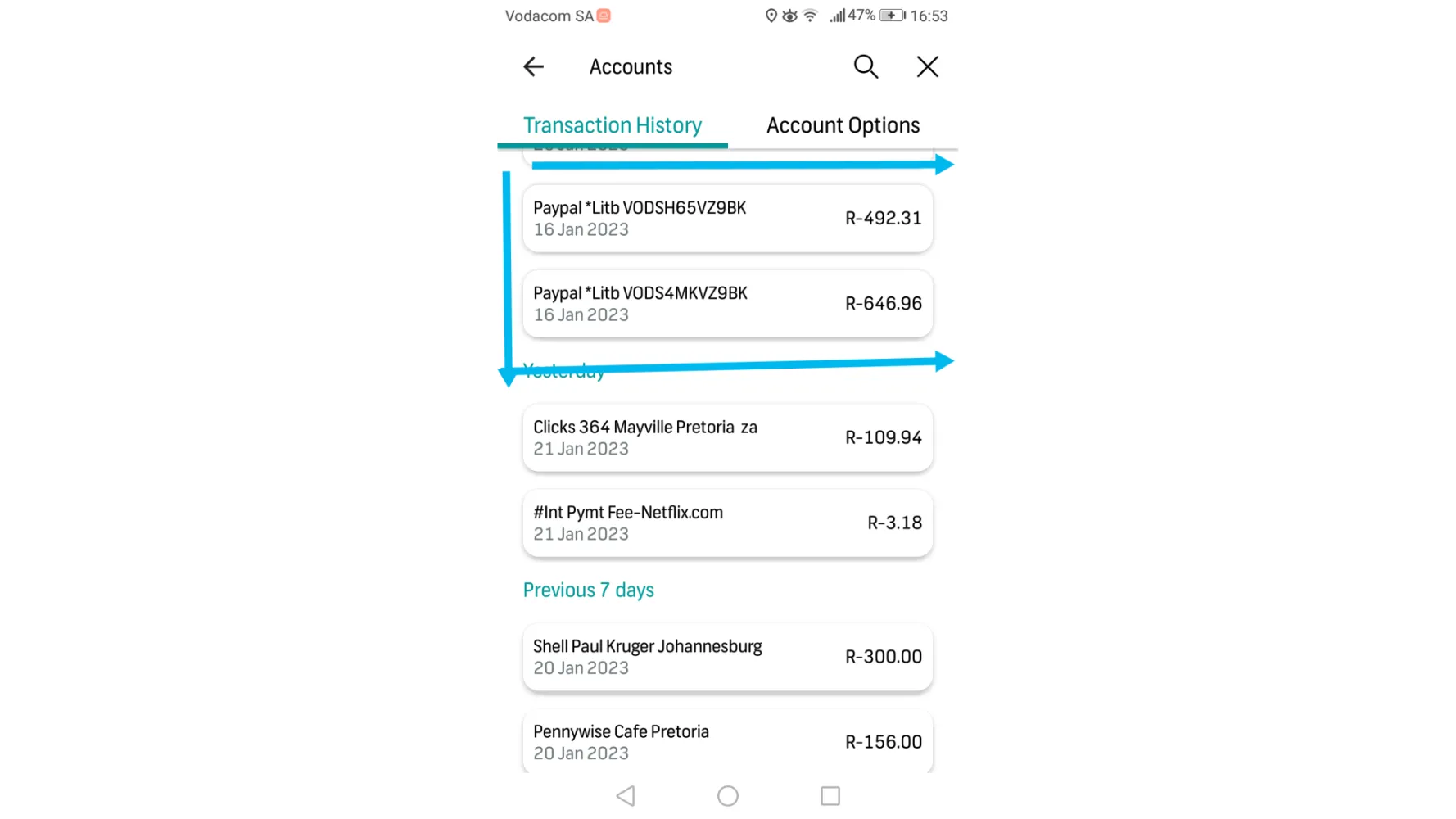
Task: Open the Netflix.com payment fee transaction
Action: pos(727,523)
